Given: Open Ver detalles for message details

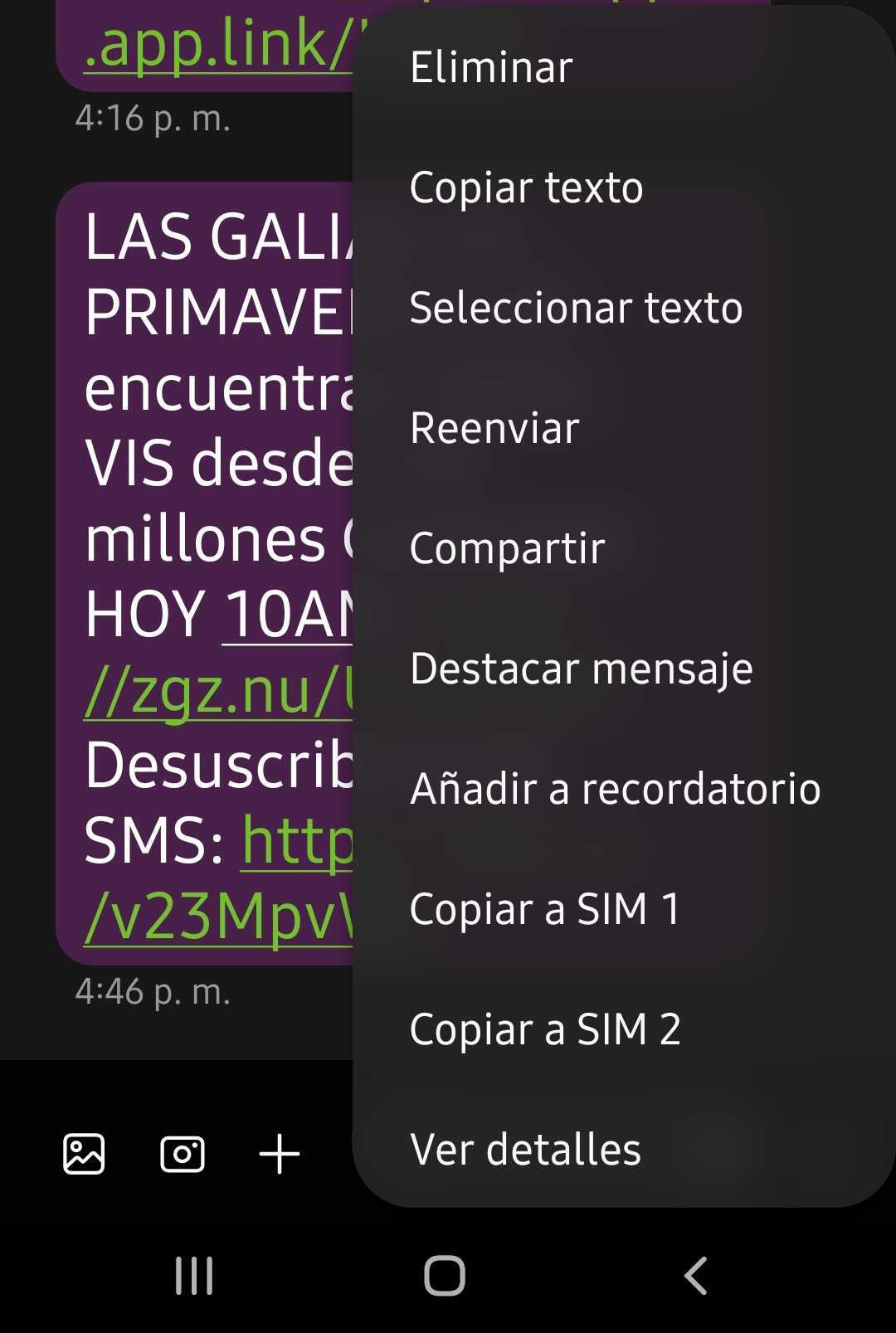Looking at the screenshot, I should click(x=524, y=1149).
